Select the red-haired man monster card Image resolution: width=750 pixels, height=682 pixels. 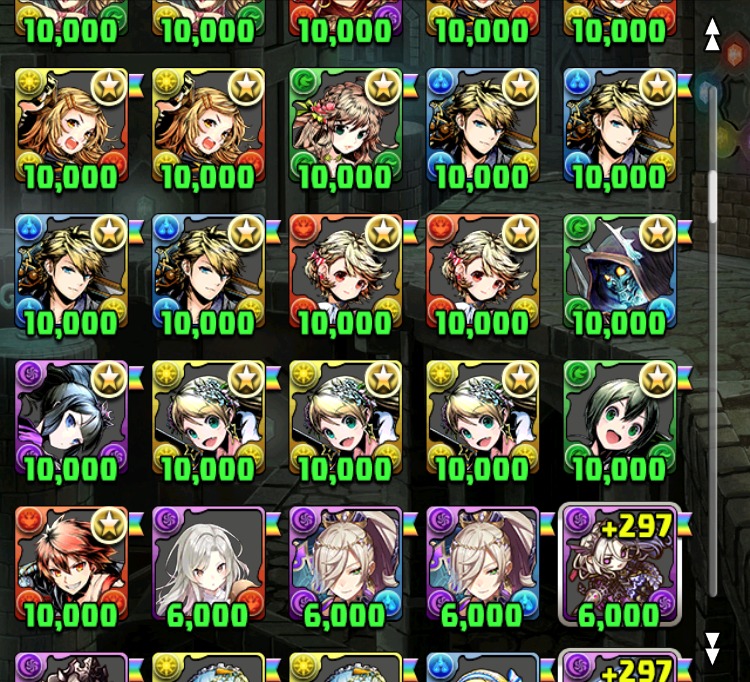point(72,563)
